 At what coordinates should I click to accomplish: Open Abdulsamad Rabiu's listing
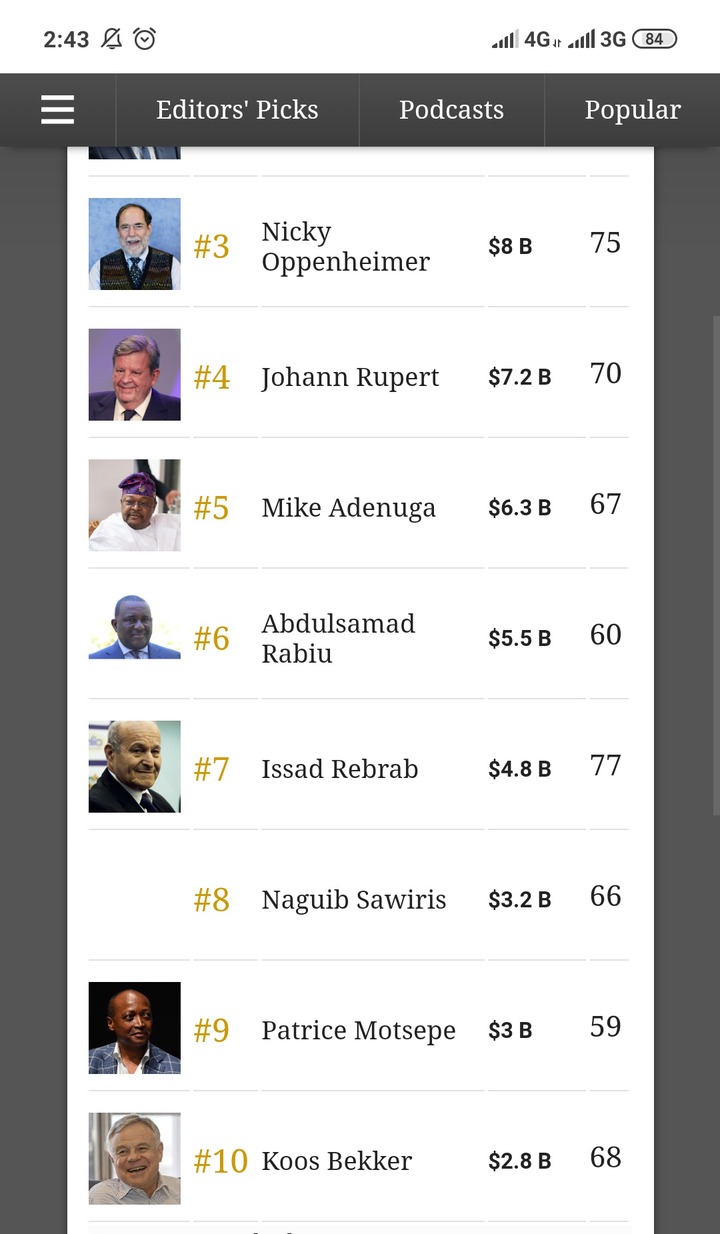point(358,635)
